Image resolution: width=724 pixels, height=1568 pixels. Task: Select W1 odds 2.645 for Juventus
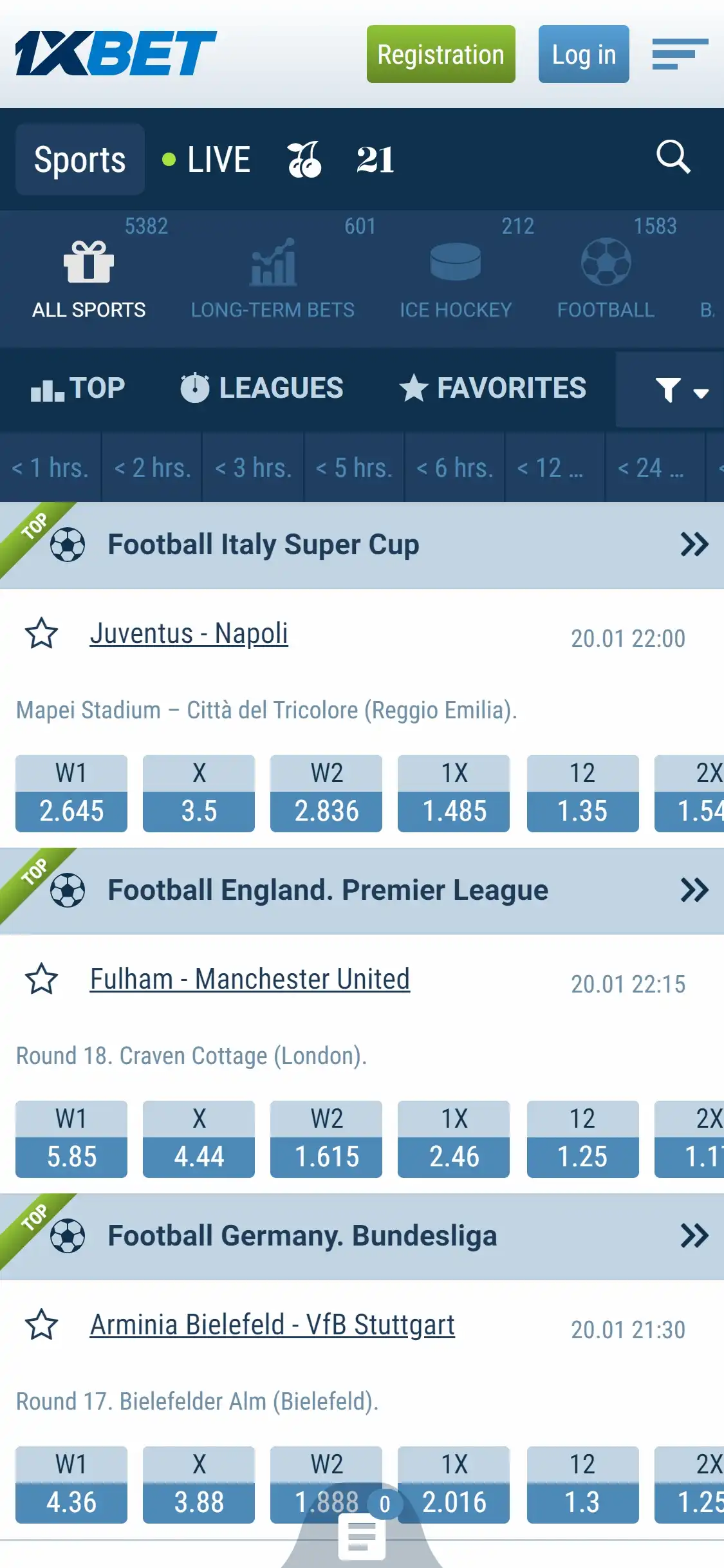[x=71, y=794]
